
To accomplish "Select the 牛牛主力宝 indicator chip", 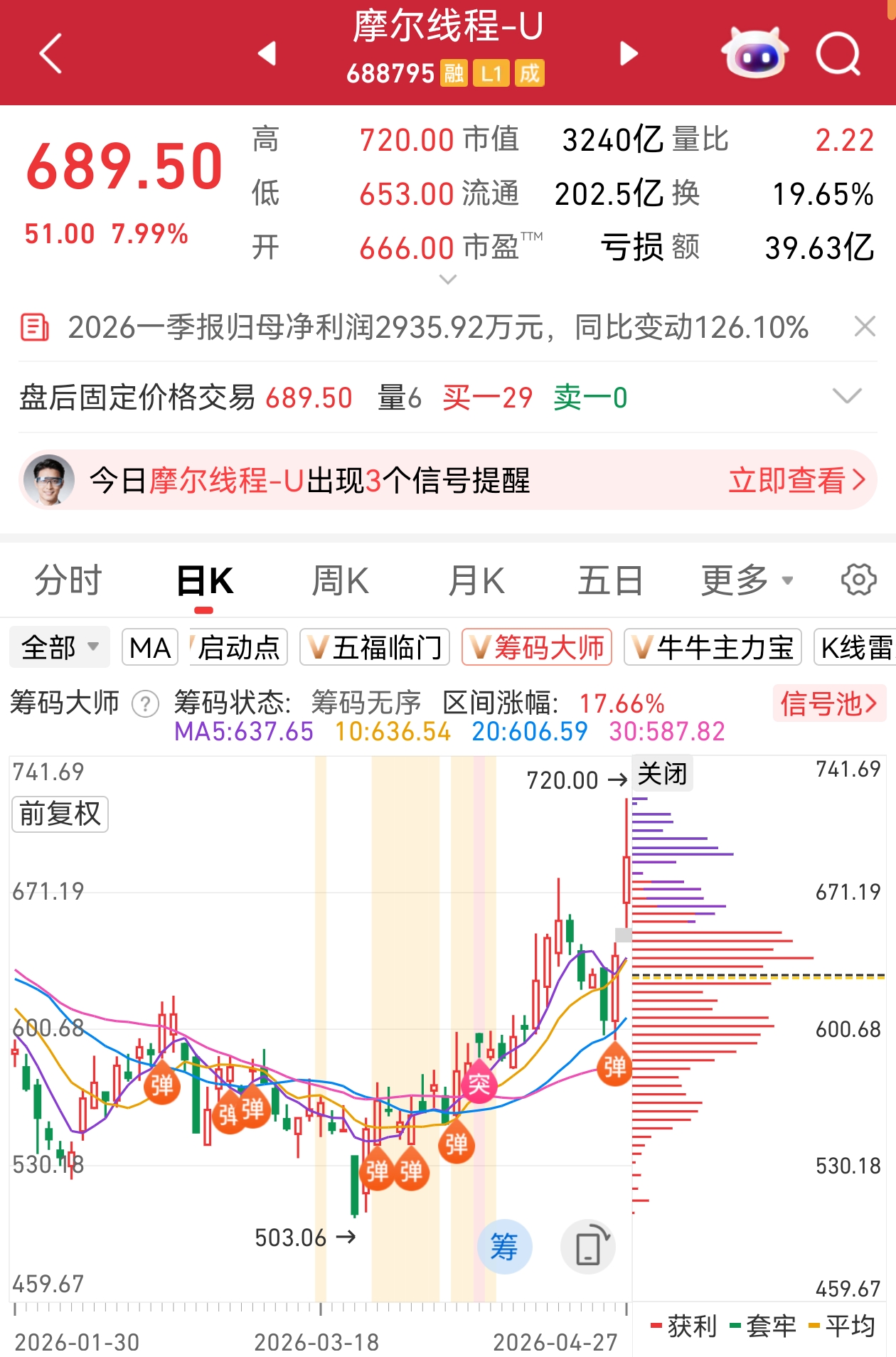I will pyautogui.click(x=713, y=647).
